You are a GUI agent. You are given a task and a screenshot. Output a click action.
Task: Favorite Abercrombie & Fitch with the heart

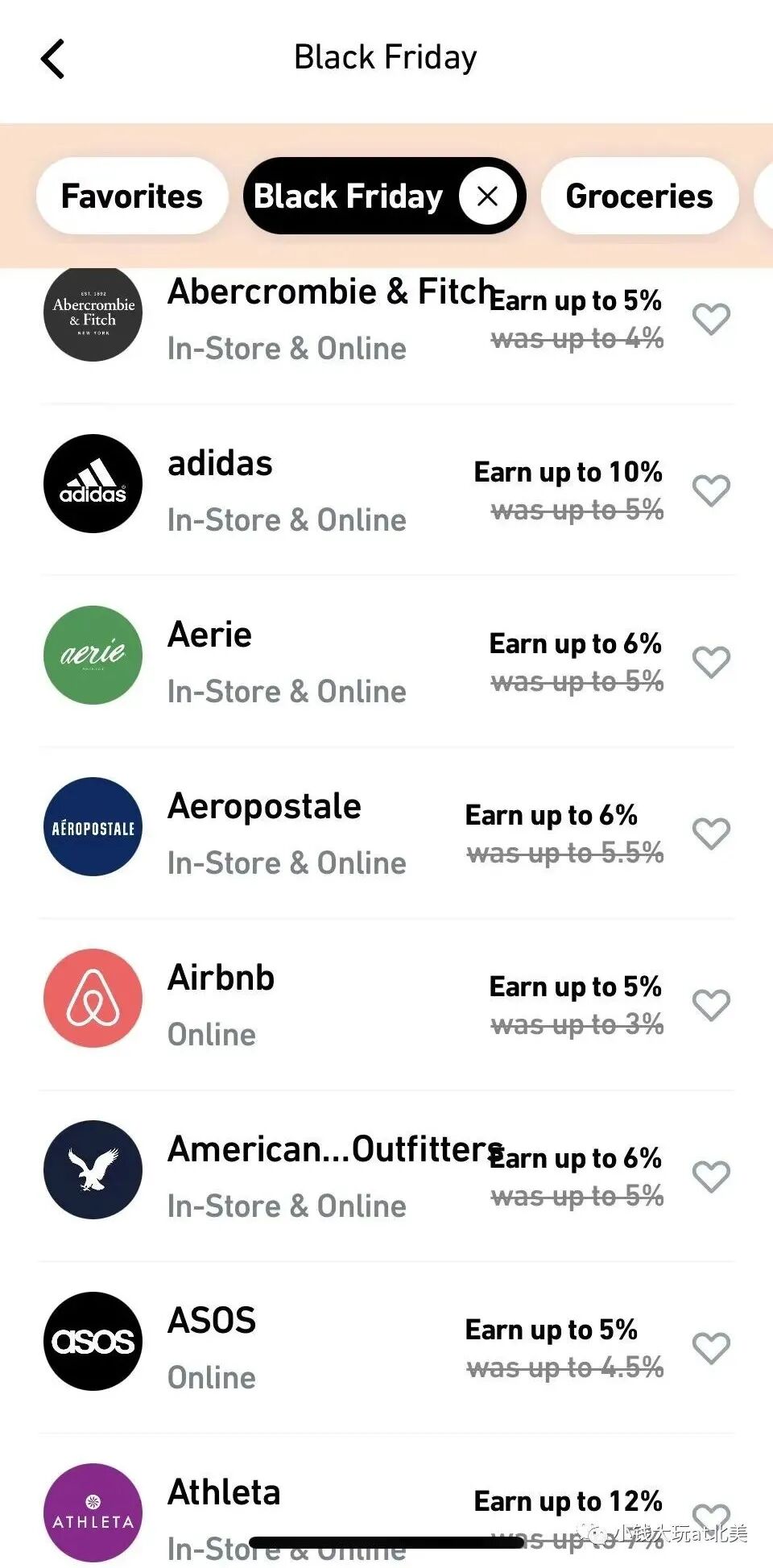712,319
